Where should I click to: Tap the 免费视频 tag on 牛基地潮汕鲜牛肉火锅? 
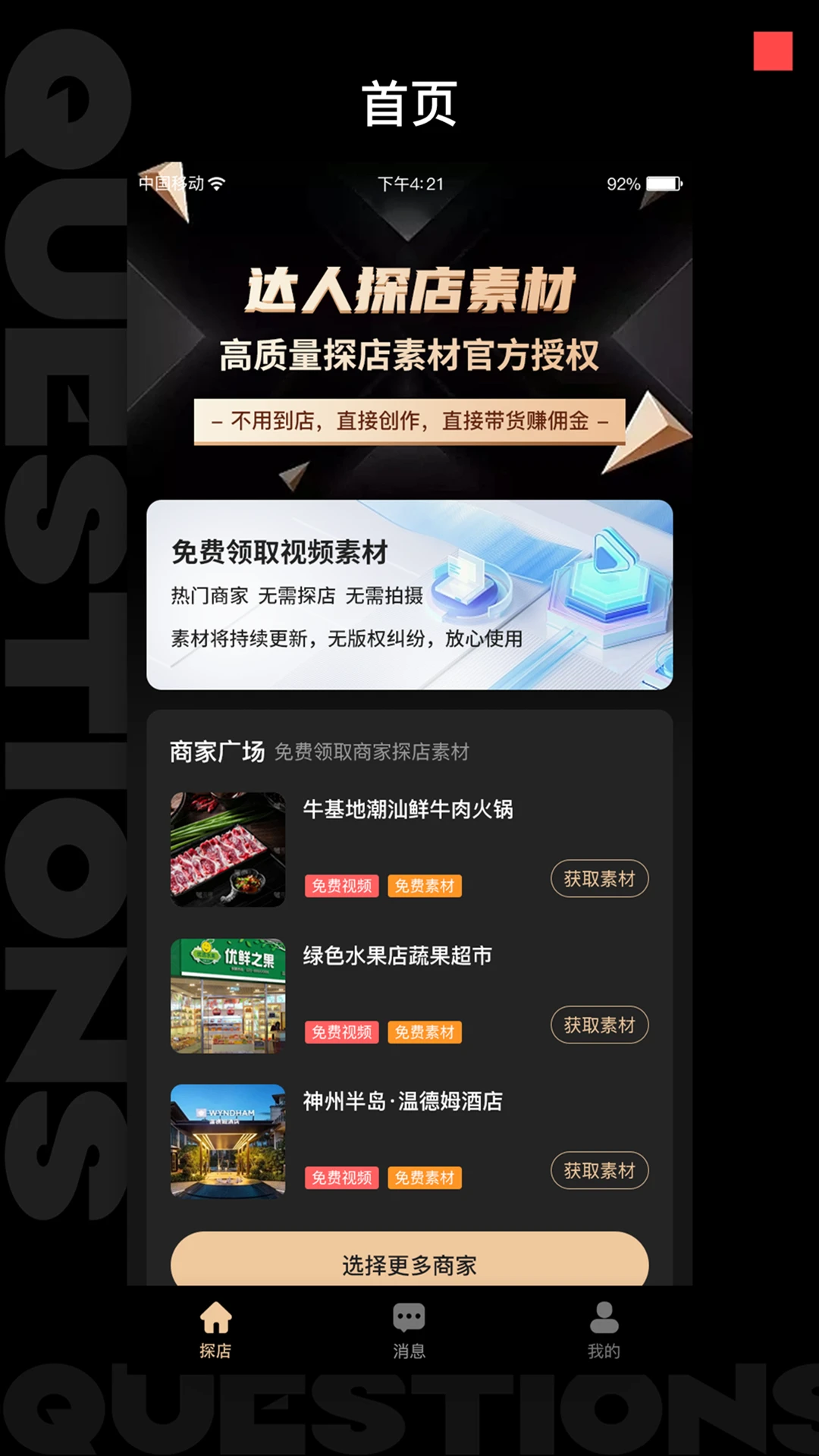point(341,886)
